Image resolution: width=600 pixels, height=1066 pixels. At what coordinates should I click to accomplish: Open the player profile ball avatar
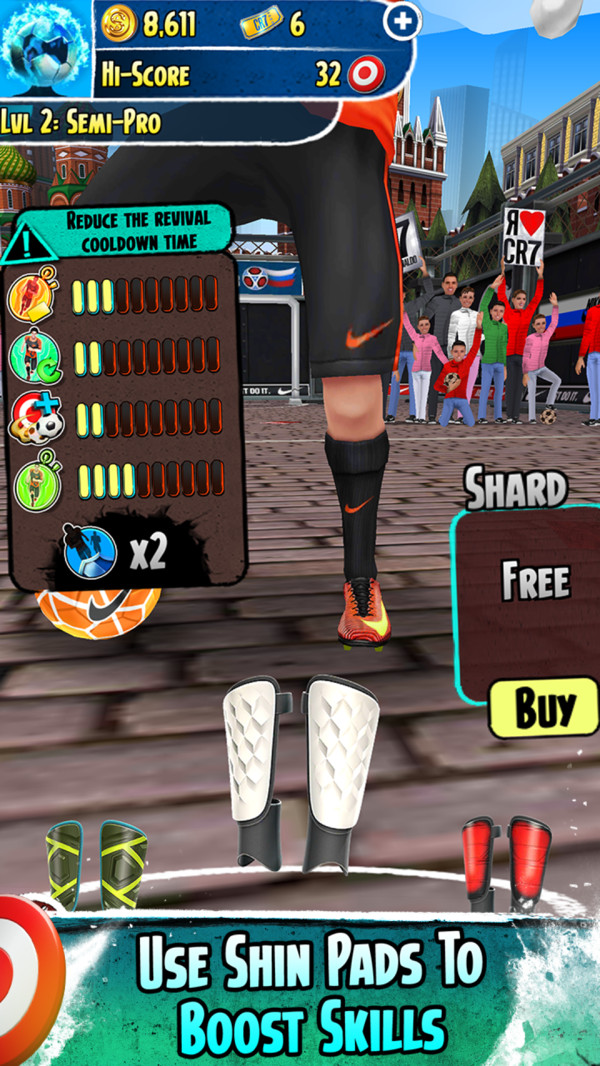[45, 49]
